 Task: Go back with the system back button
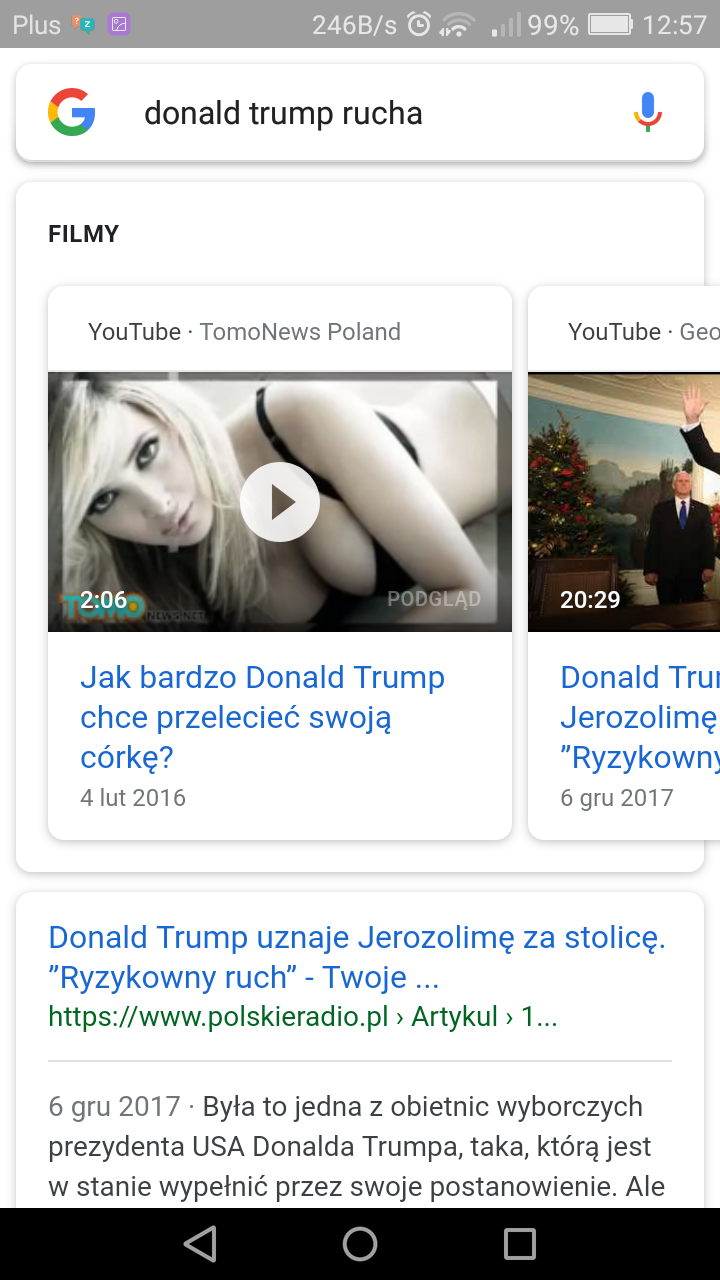pos(200,1244)
